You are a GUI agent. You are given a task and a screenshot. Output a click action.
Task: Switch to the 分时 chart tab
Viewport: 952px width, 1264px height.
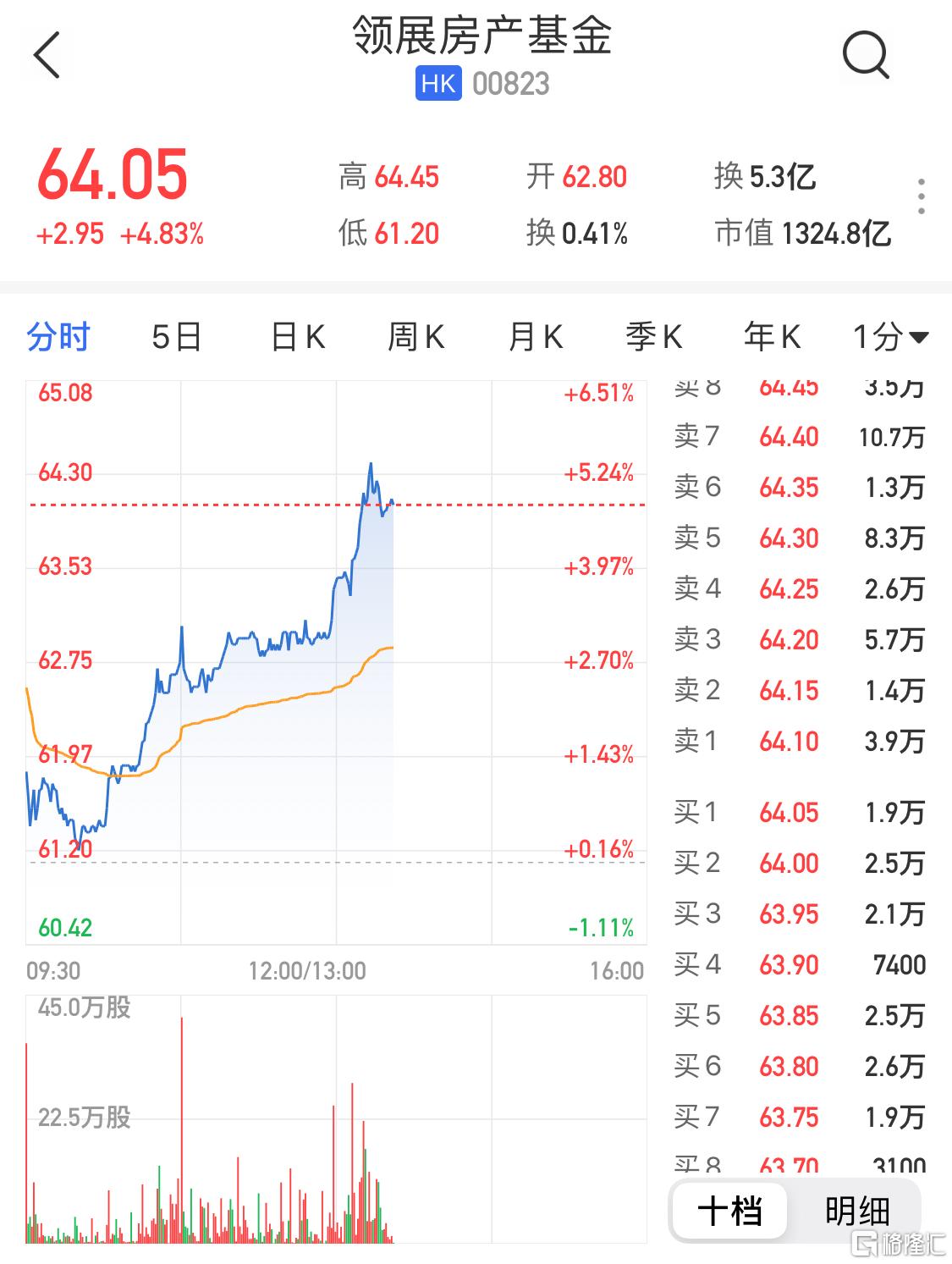tap(58, 337)
